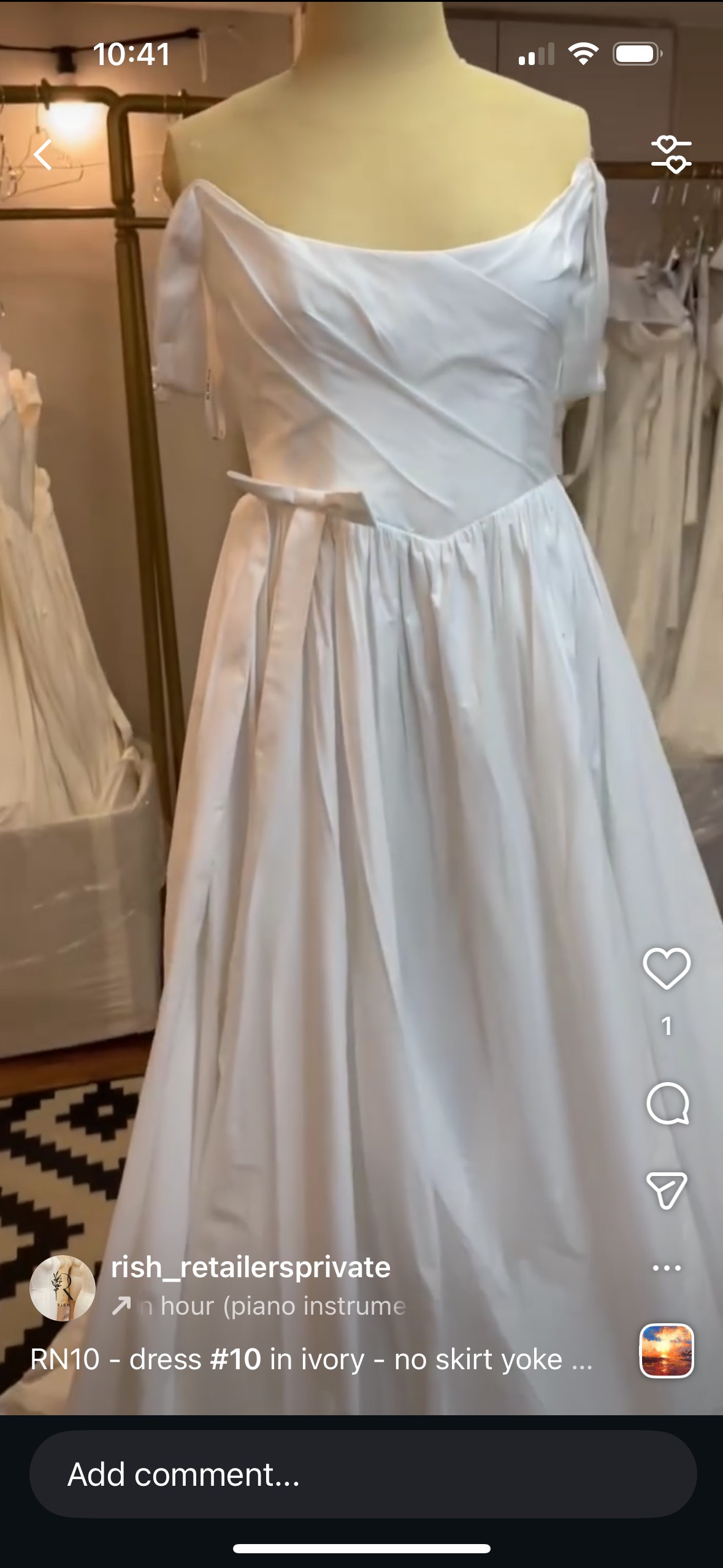723x1568 pixels.
Task: Tap the Add comment field
Action: (362, 1474)
